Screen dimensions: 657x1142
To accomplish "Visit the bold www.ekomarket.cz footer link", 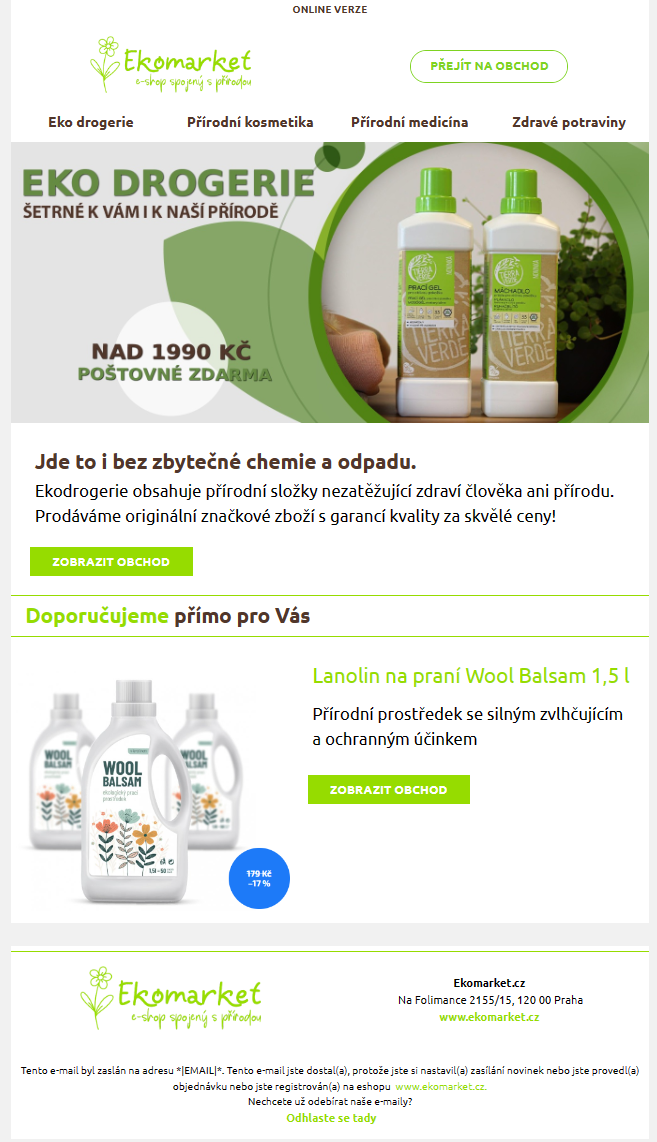I will [489, 1017].
